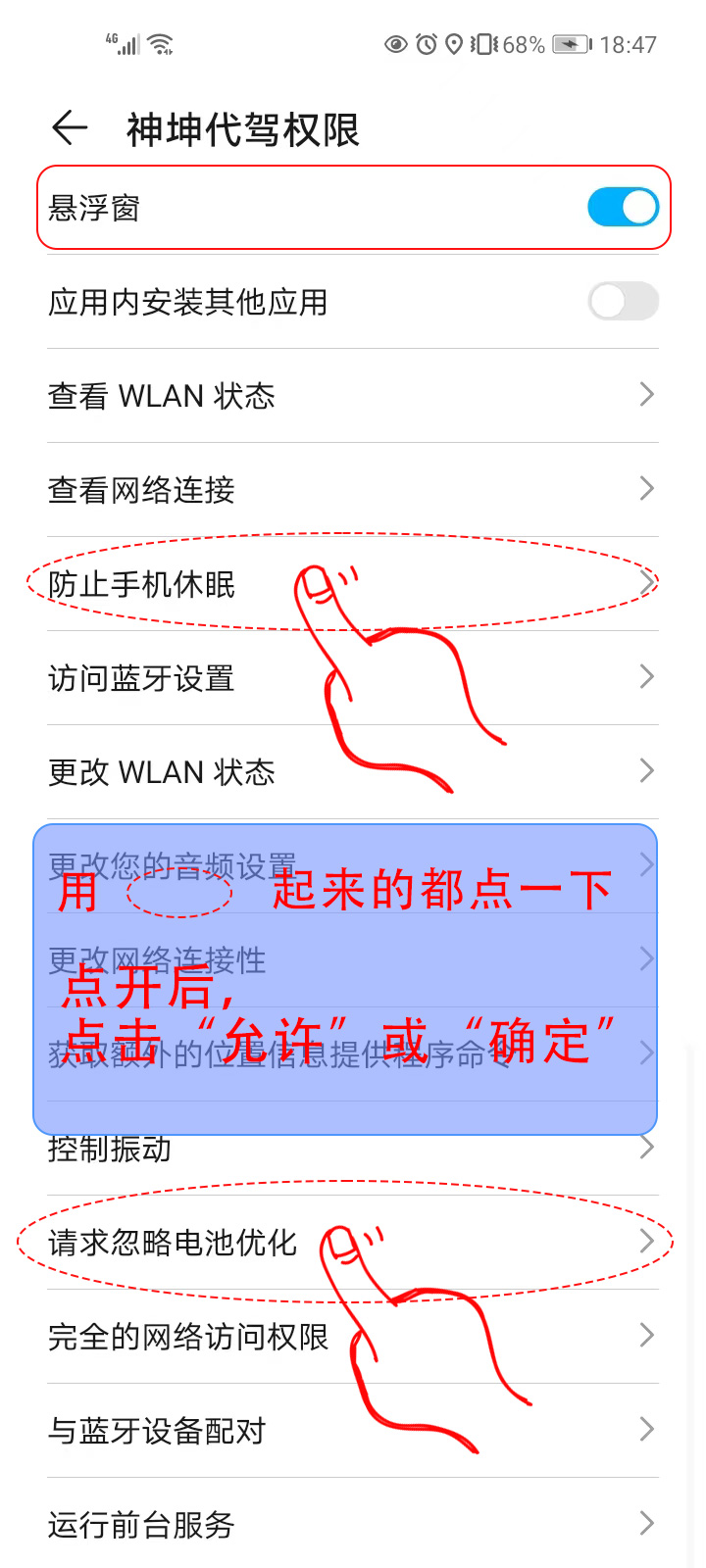Open 查看 WLAN 状态 permission
This screenshot has width=706, height=1568.
pyautogui.click(x=353, y=396)
